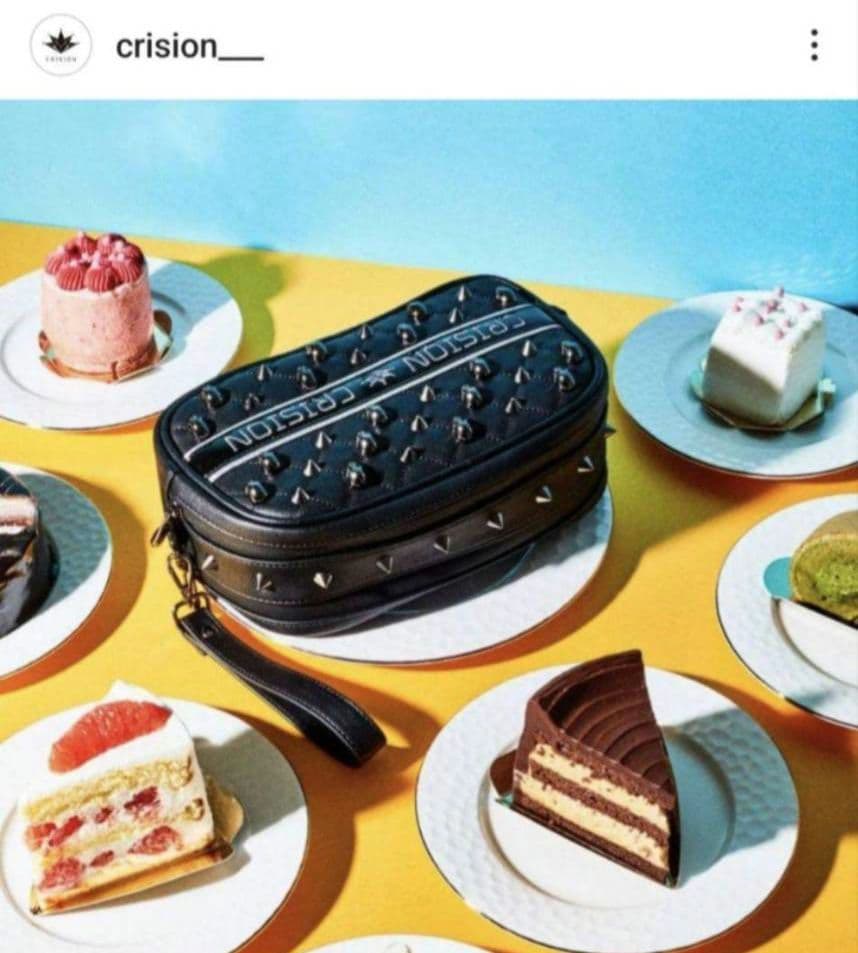858x953 pixels.
Task: Open the post's overflow menu
Action: click(814, 45)
